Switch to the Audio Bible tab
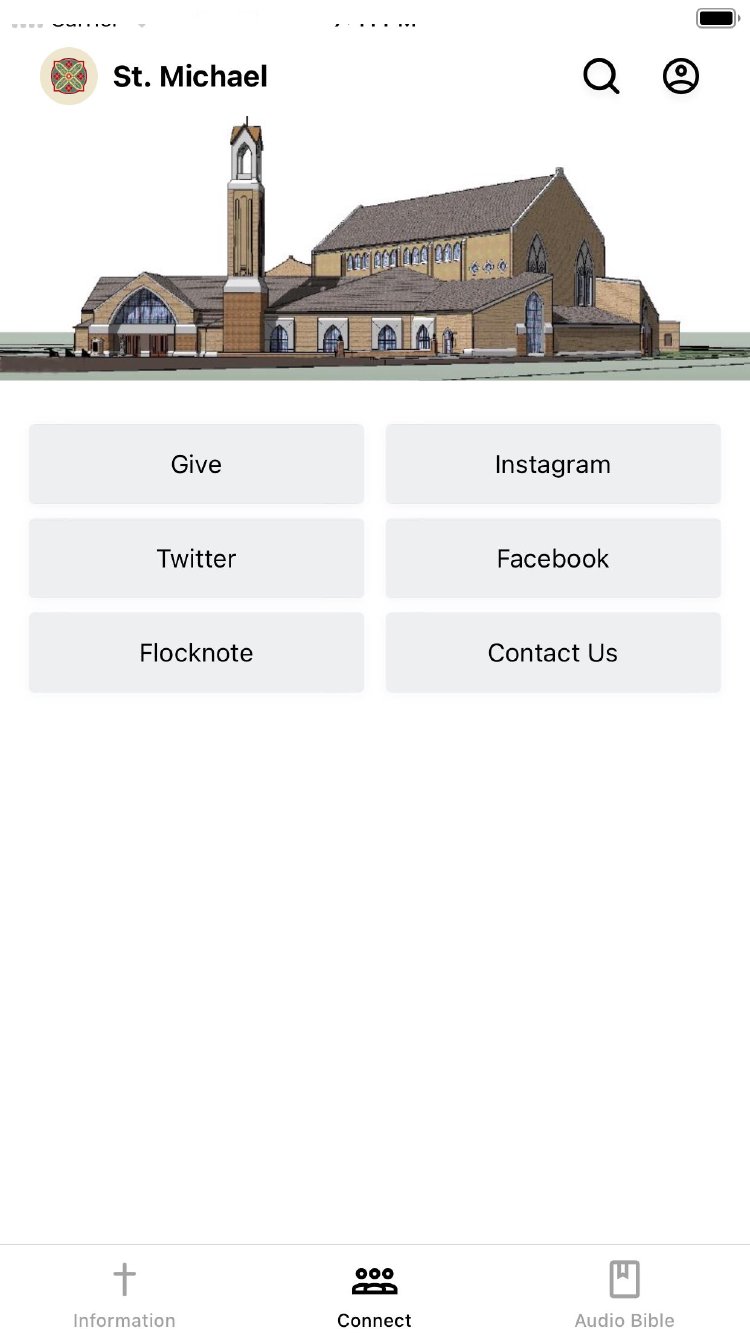 click(x=625, y=1294)
